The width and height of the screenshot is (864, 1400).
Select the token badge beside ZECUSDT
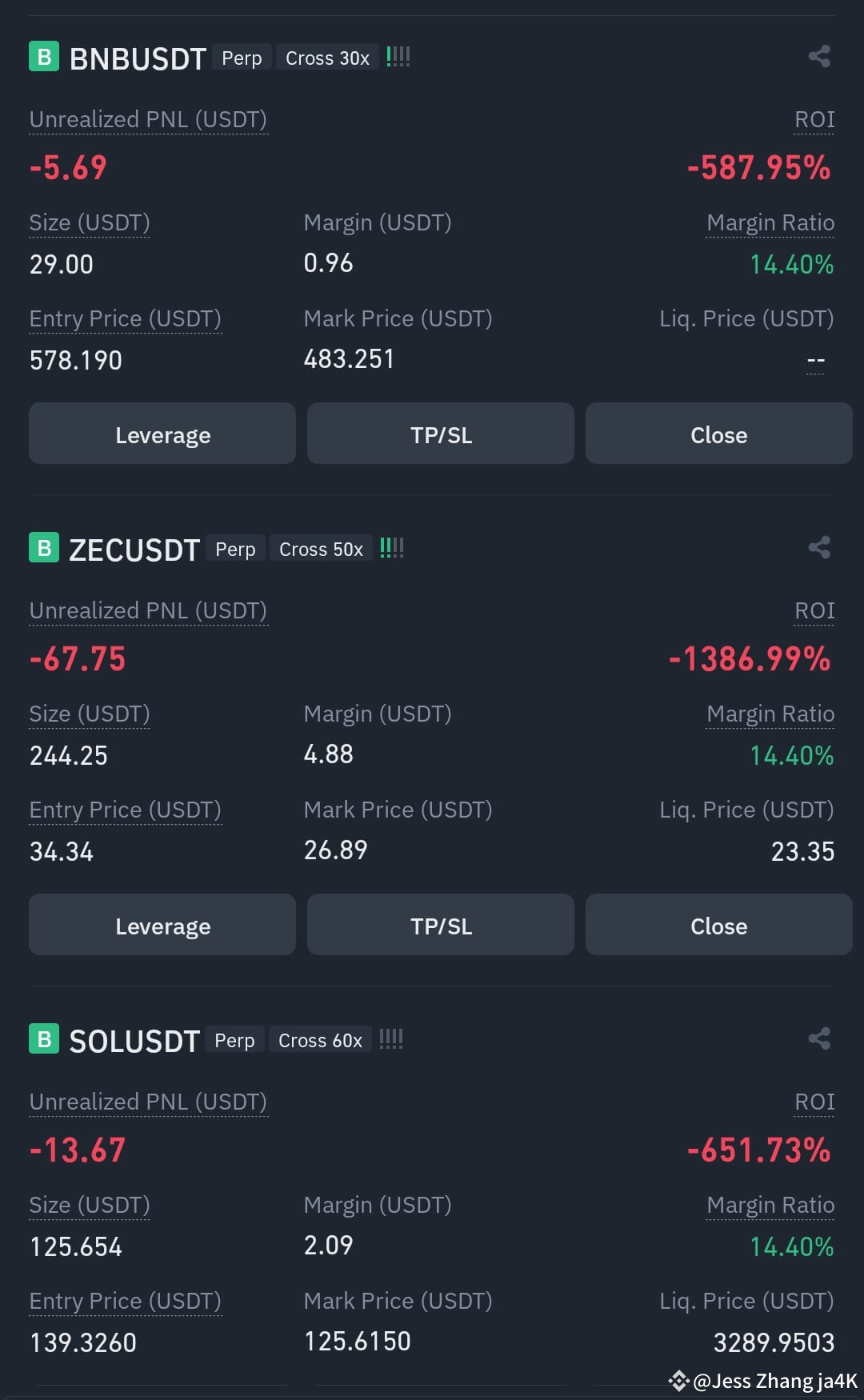coord(44,548)
